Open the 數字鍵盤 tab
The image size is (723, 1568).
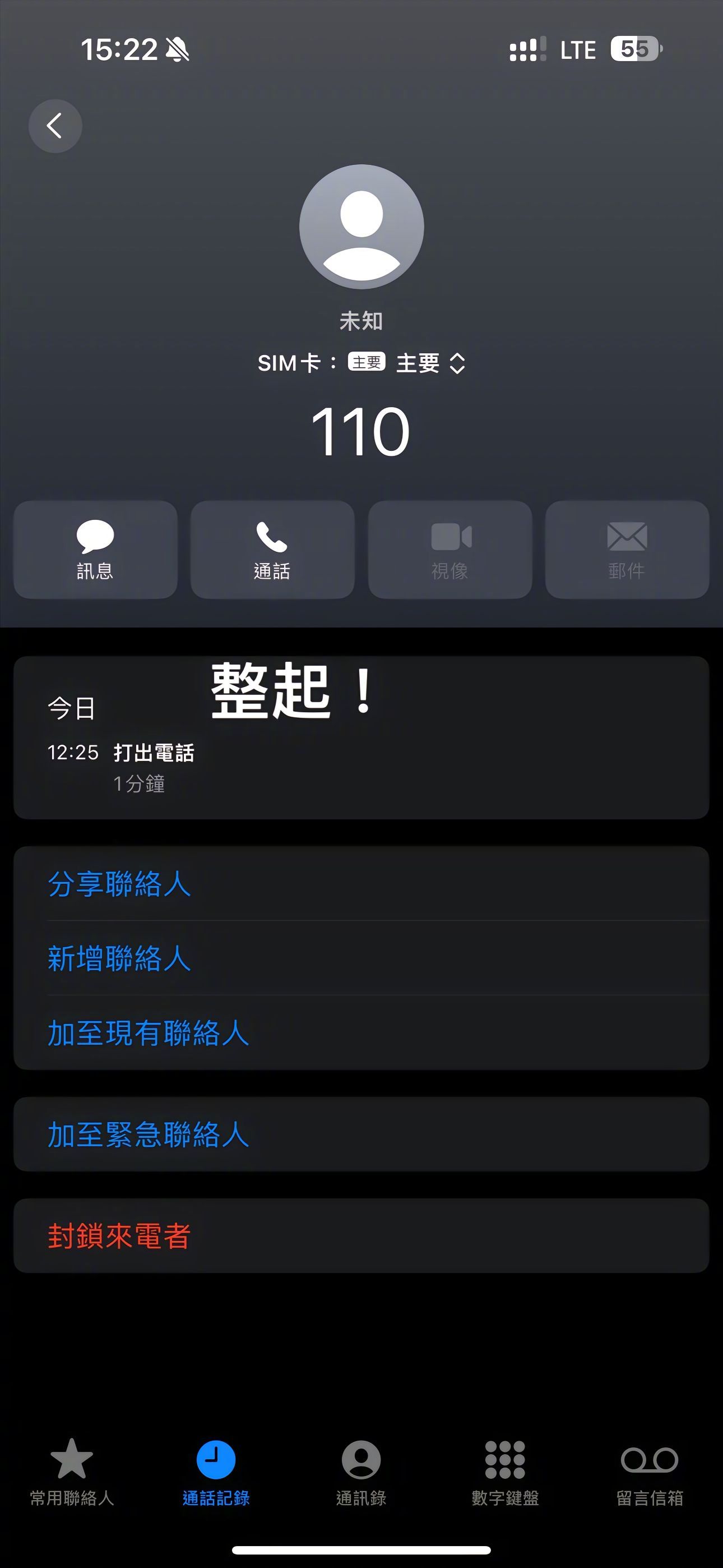(x=505, y=1470)
